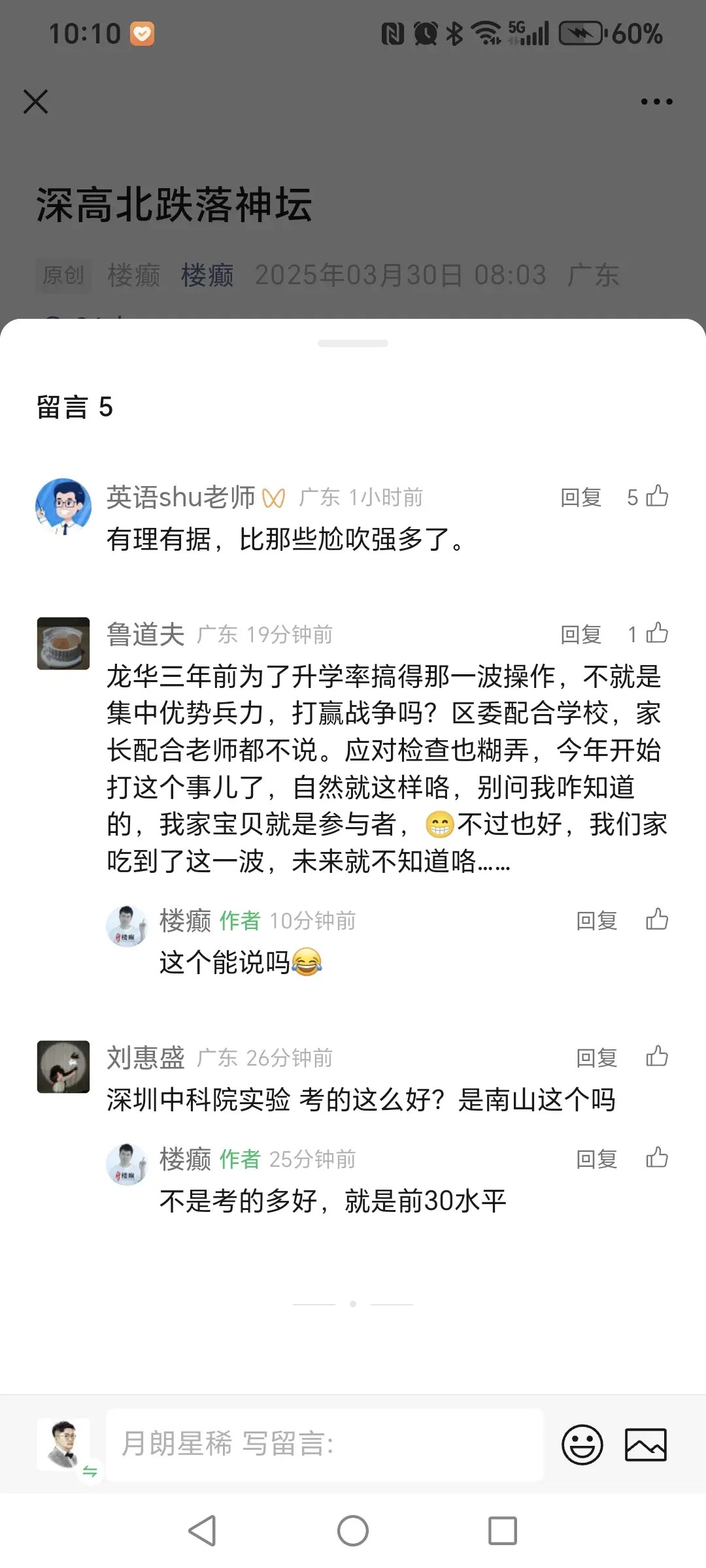This screenshot has height=1568, width=706.
Task: Like 鲁道夫's comment
Action: (x=657, y=634)
